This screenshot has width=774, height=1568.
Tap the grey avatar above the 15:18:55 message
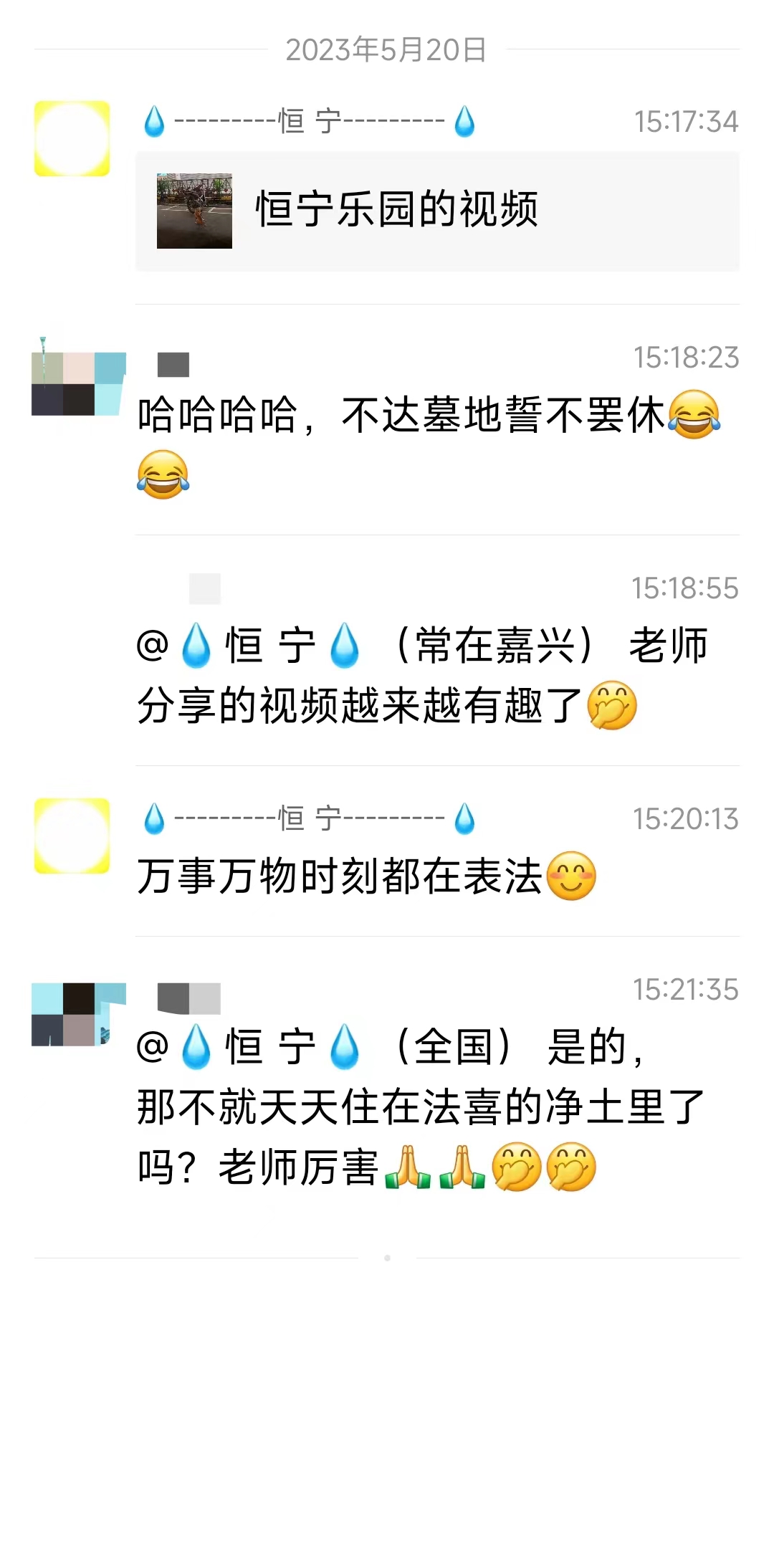(x=203, y=586)
